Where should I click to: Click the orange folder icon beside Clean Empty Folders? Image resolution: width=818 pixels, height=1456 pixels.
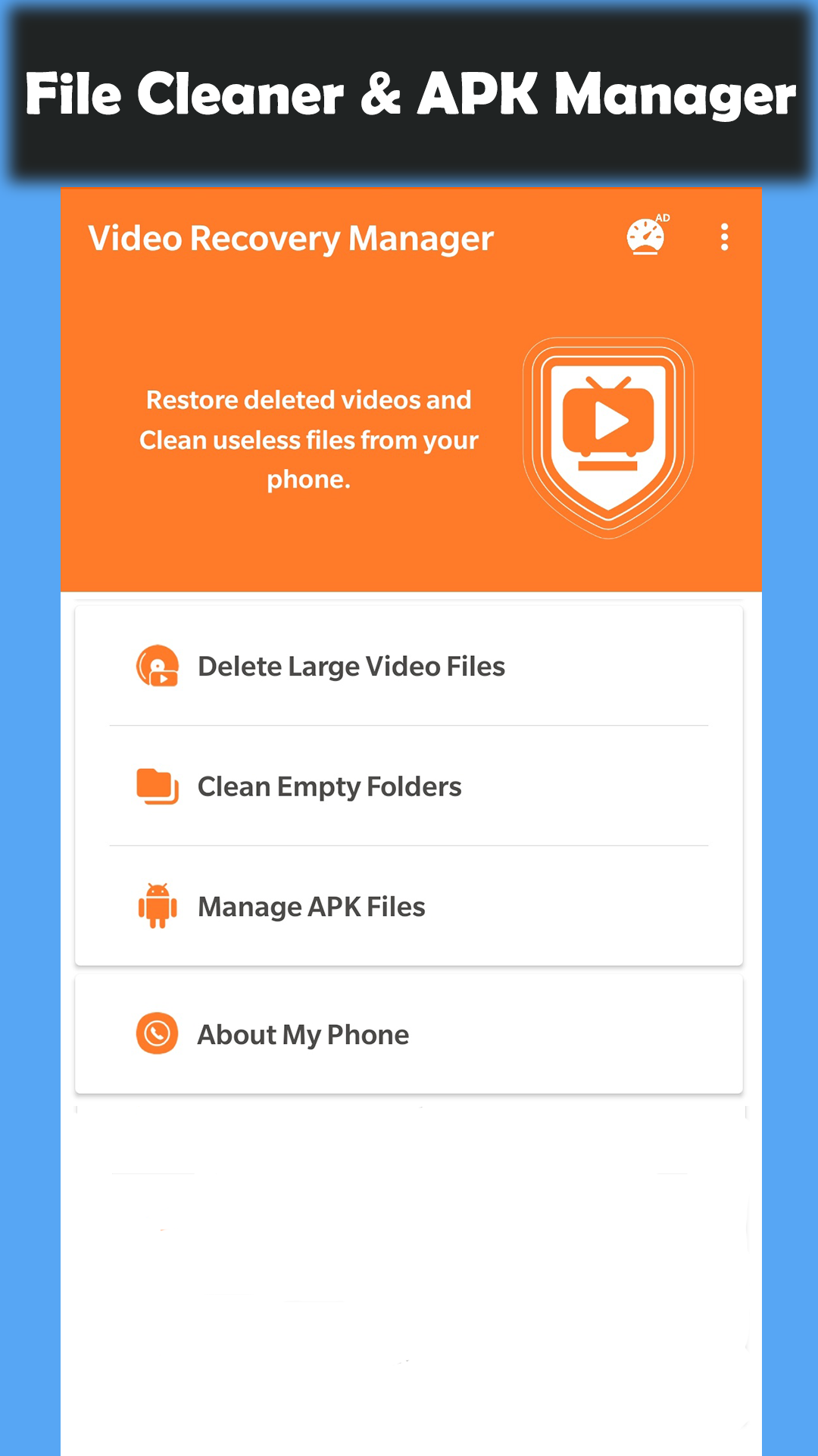[156, 786]
